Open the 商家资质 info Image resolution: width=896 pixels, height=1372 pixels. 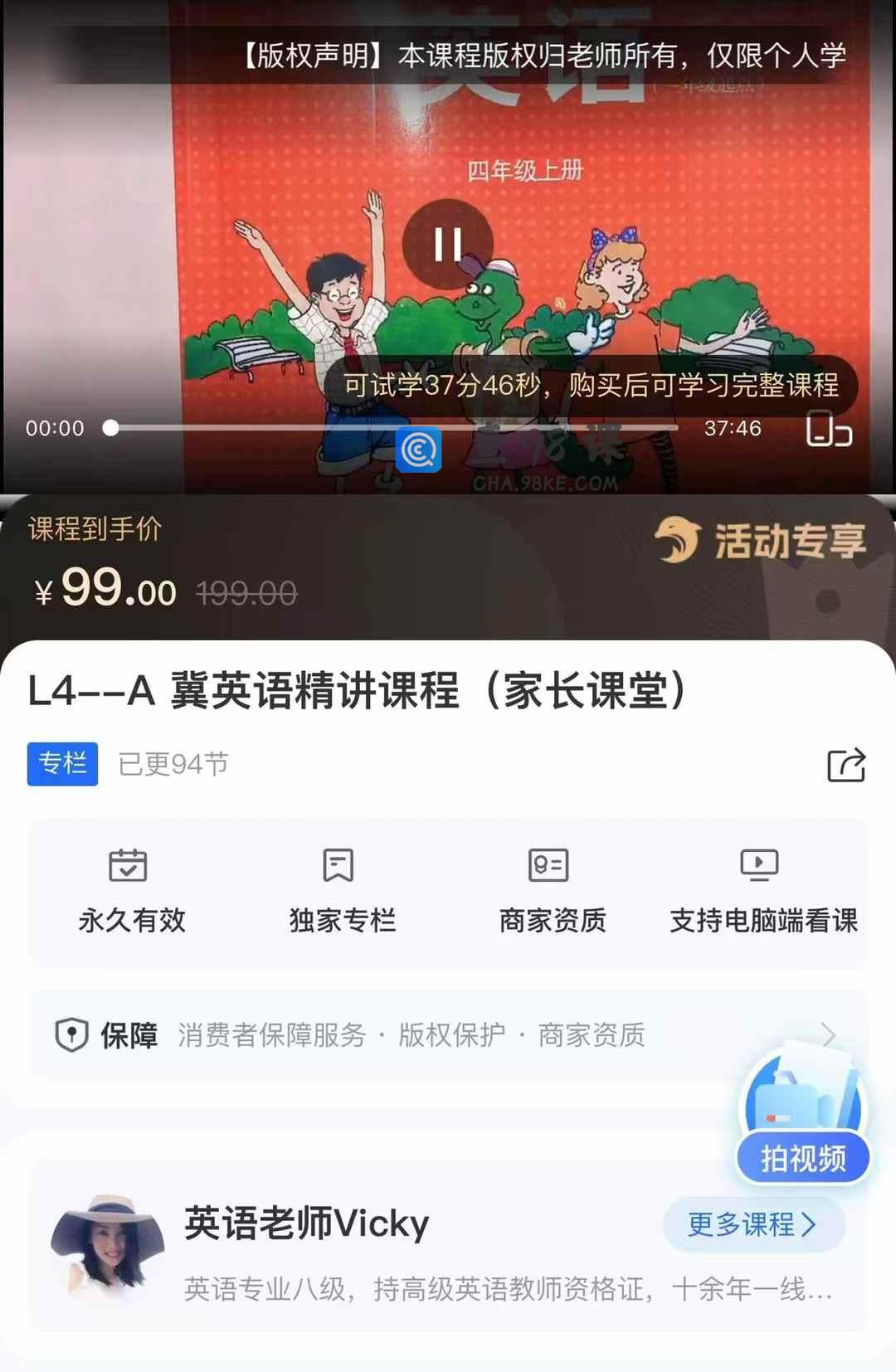[553, 892]
